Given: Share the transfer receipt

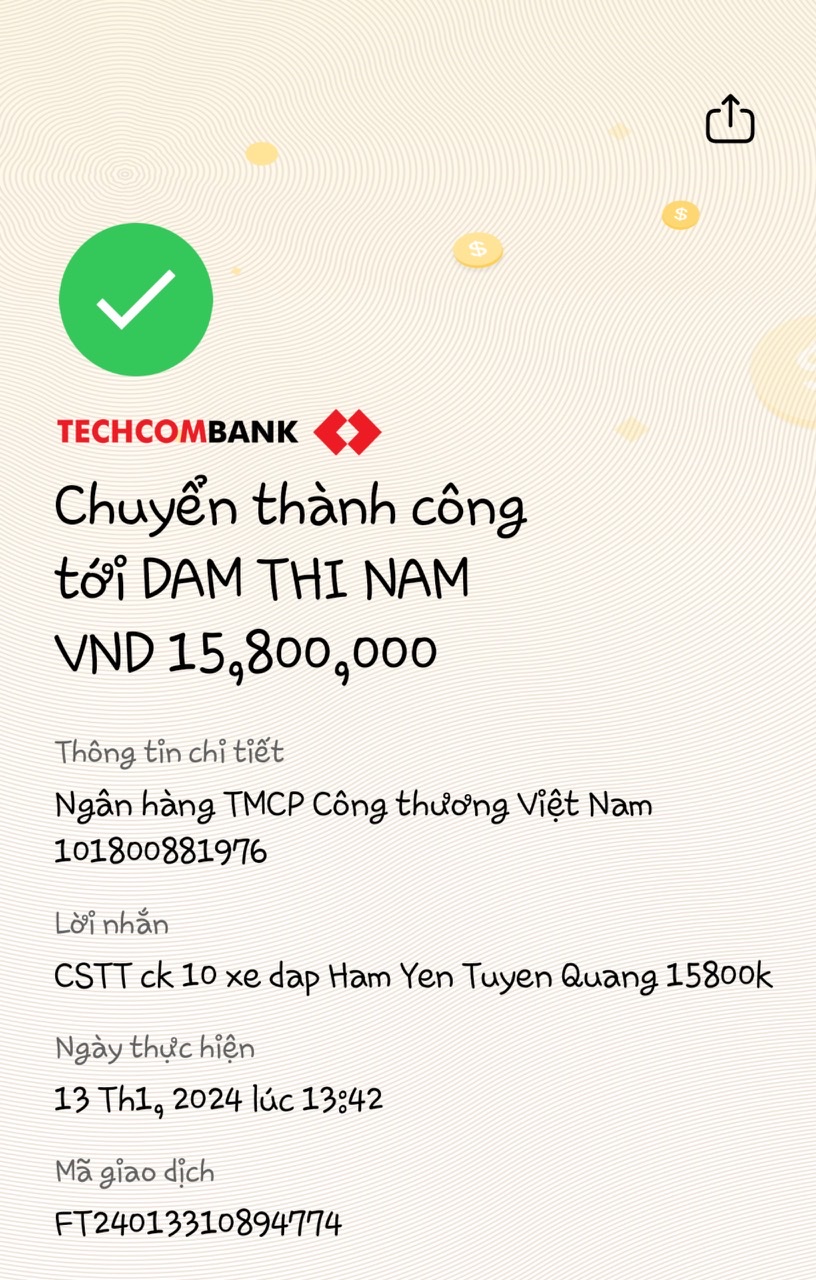Looking at the screenshot, I should (x=730, y=119).
